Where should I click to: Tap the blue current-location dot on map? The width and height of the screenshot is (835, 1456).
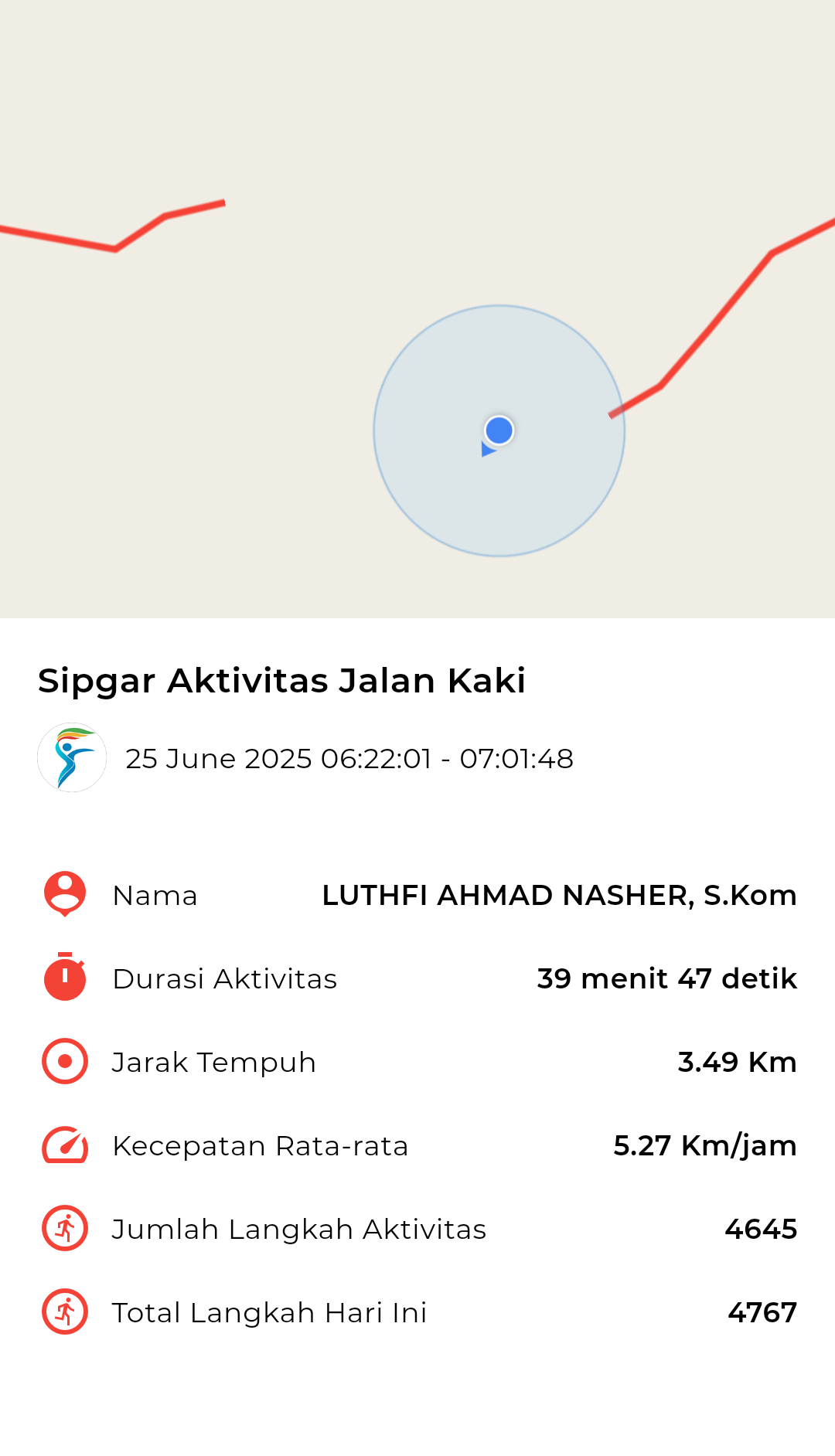499,430
